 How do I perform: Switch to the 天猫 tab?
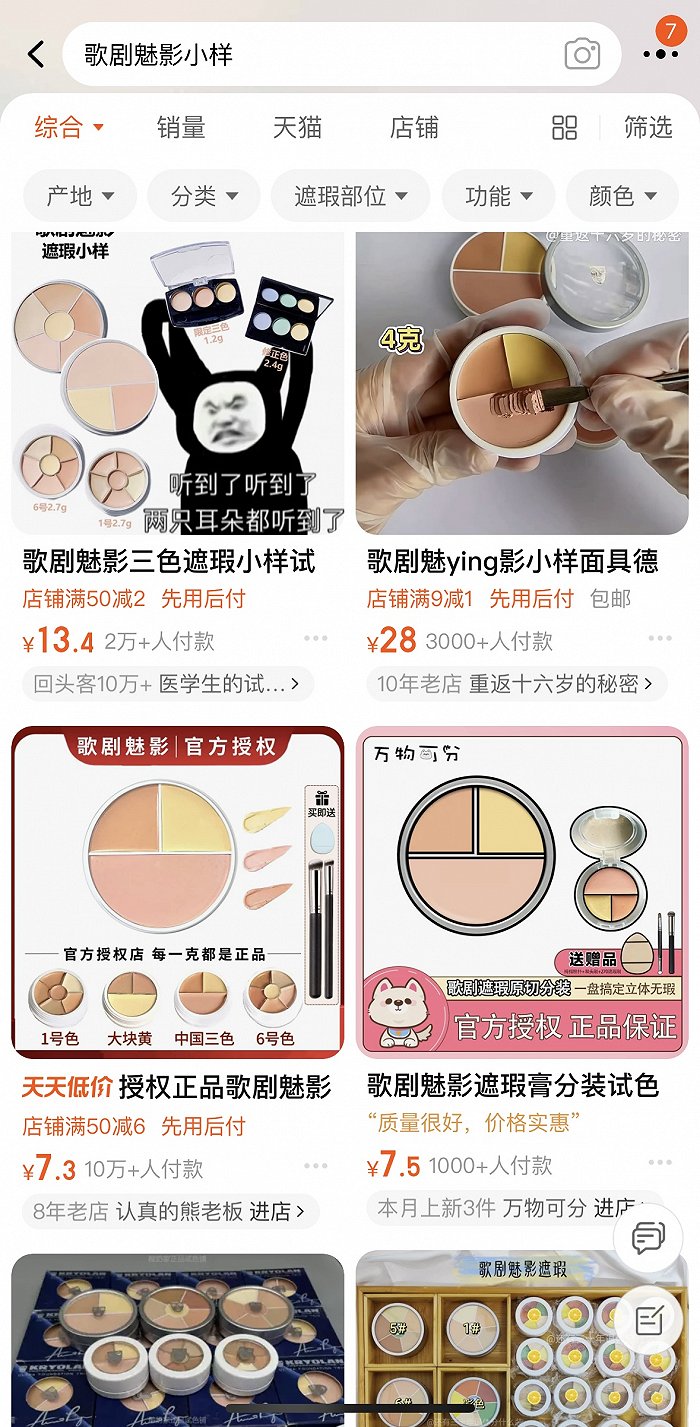coord(297,127)
